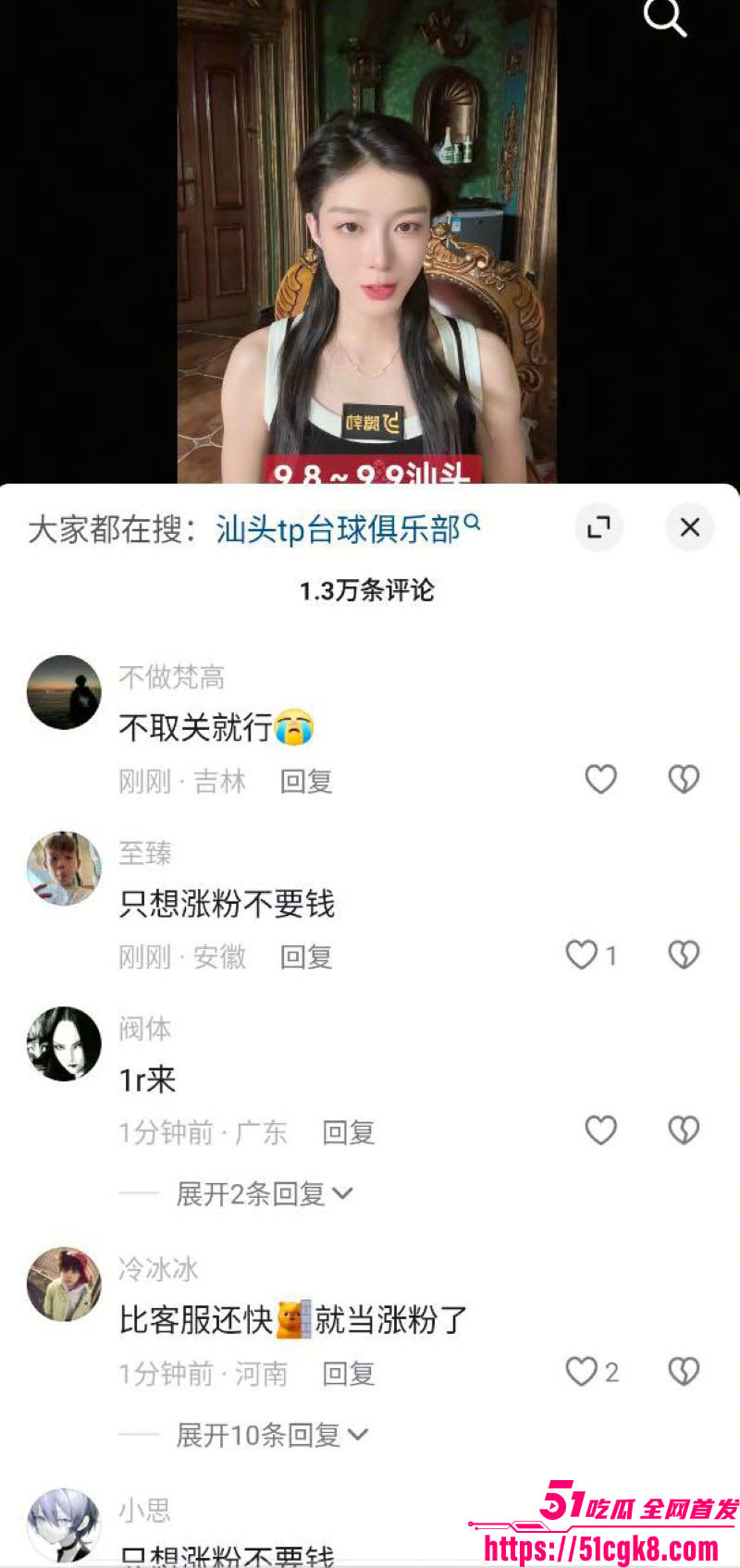
Task: Expand the 10 replies under 冷冰冰's comment
Action: [268, 1433]
